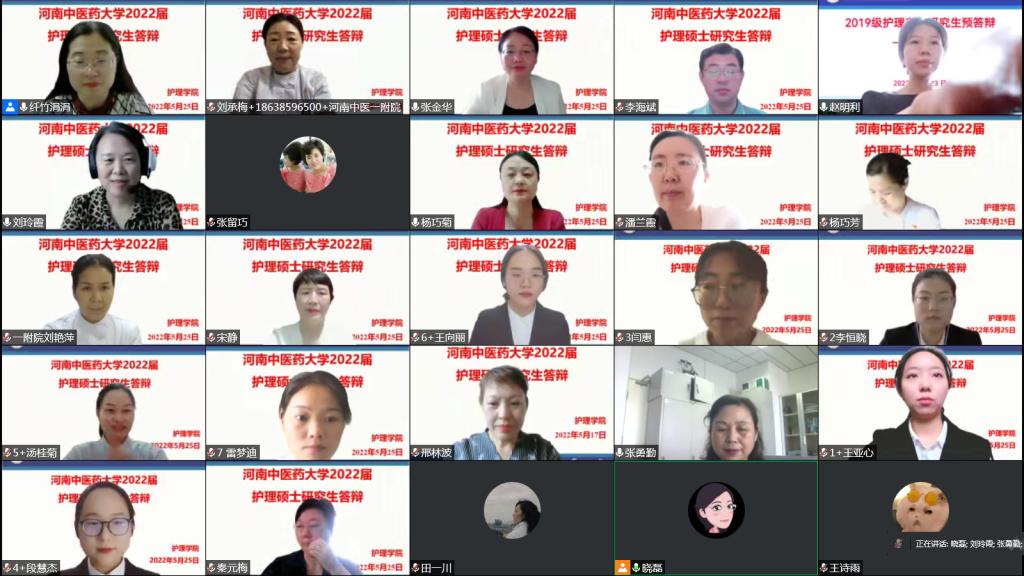Select the 2李恒晓 participant tile

pos(920,289)
